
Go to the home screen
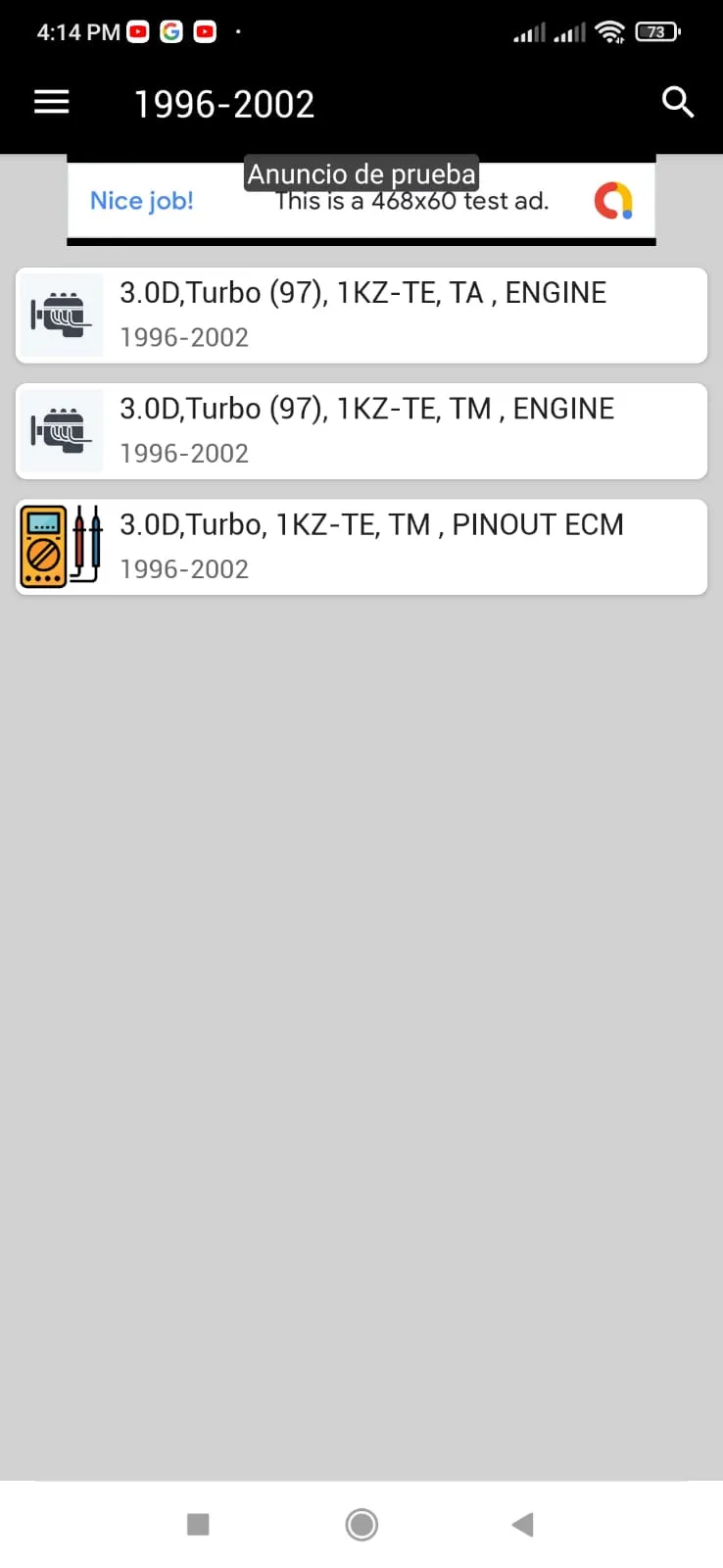(x=361, y=1524)
